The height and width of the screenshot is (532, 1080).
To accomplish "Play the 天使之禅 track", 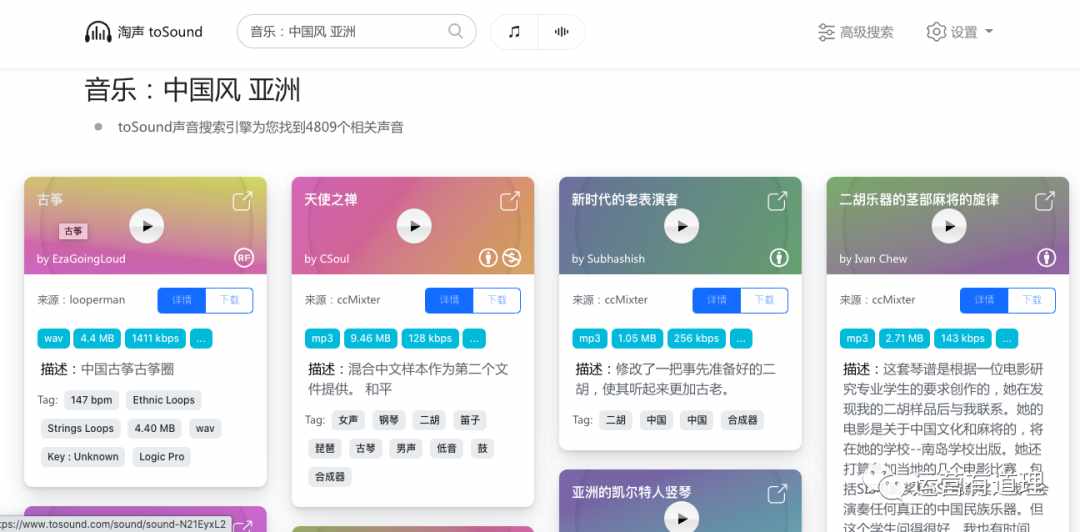I will point(414,226).
